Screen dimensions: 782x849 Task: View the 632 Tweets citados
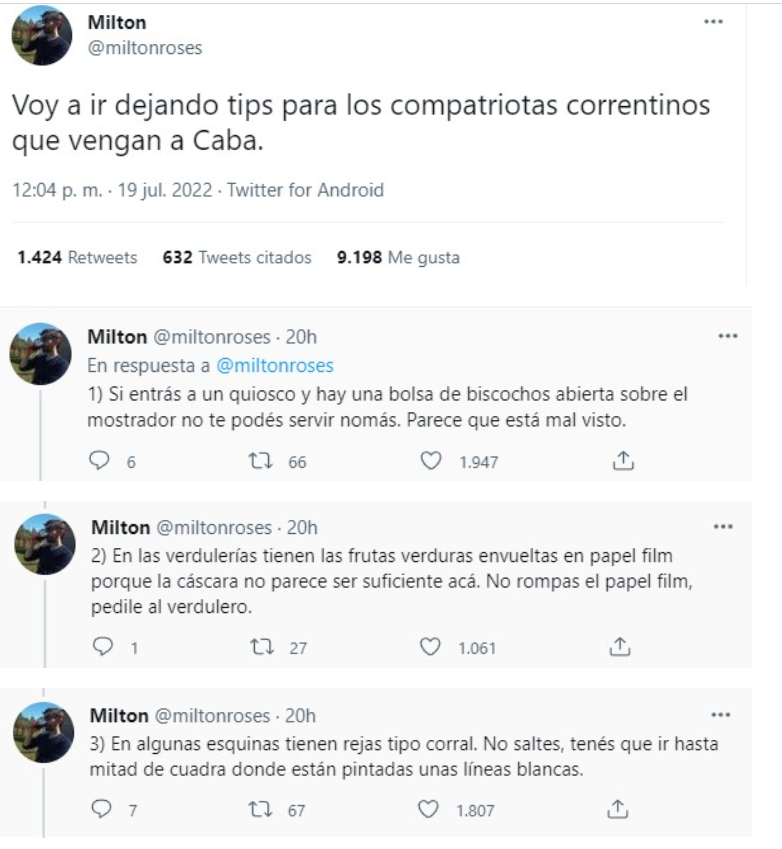[237, 257]
